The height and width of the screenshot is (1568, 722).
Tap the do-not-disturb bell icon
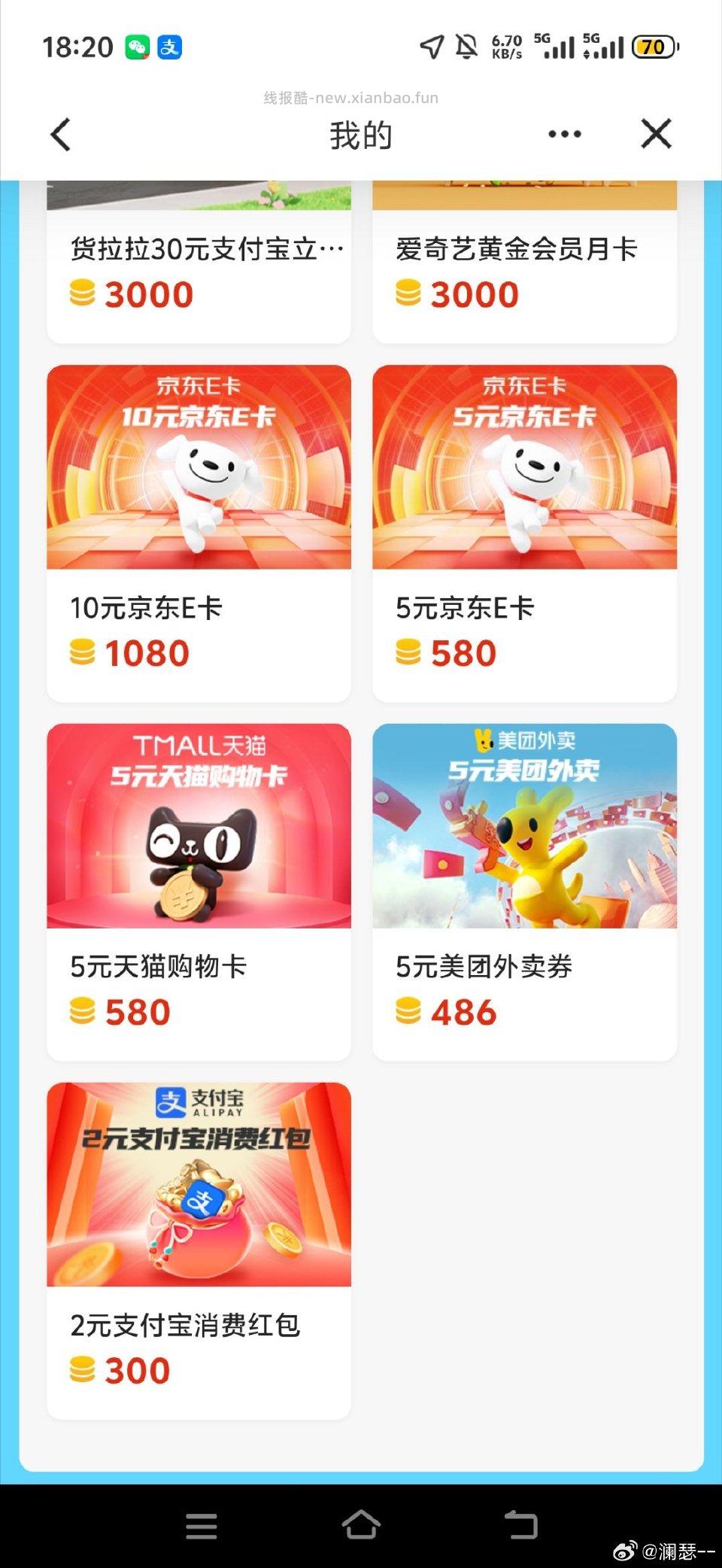467,47
